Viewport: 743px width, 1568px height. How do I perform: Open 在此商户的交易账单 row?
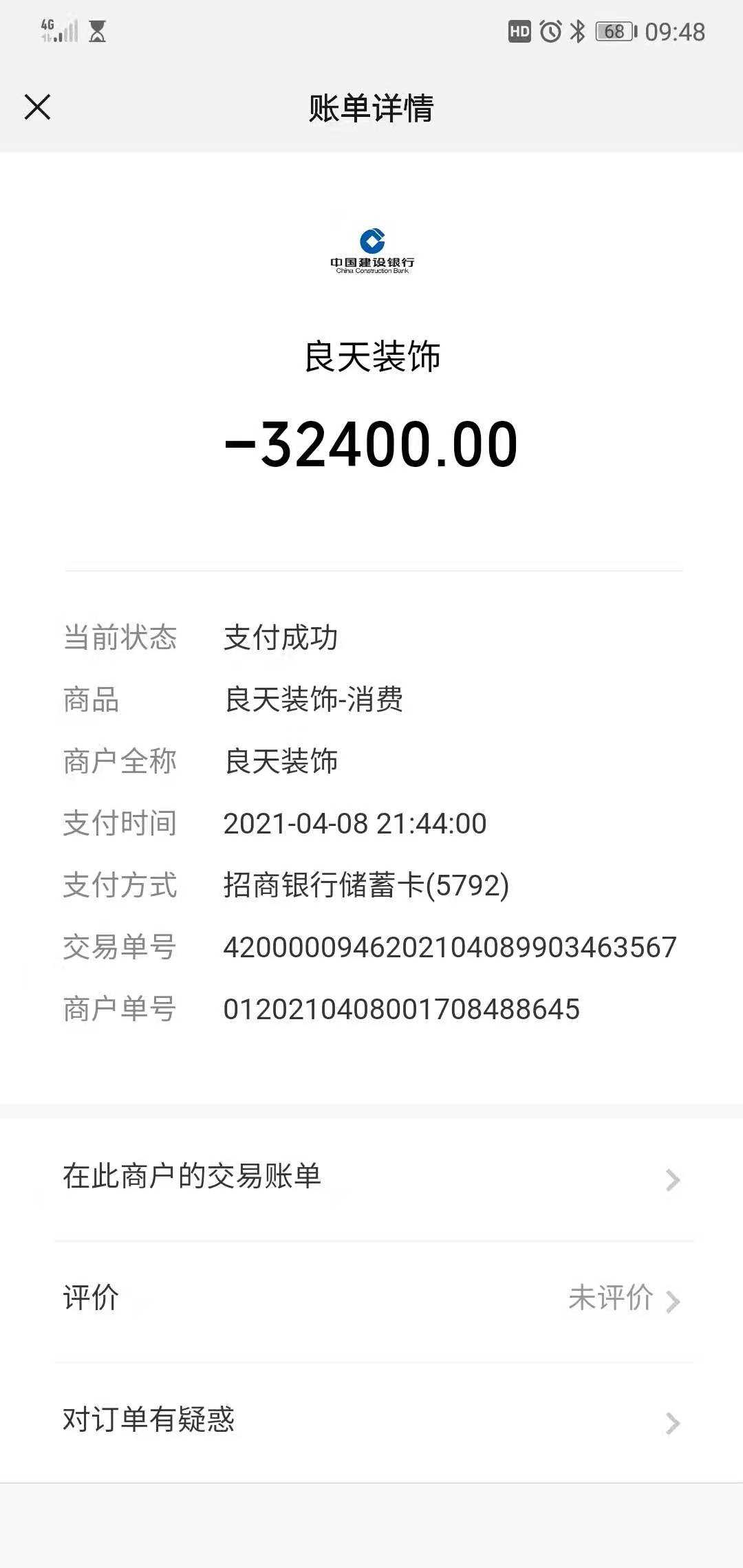[371, 1177]
